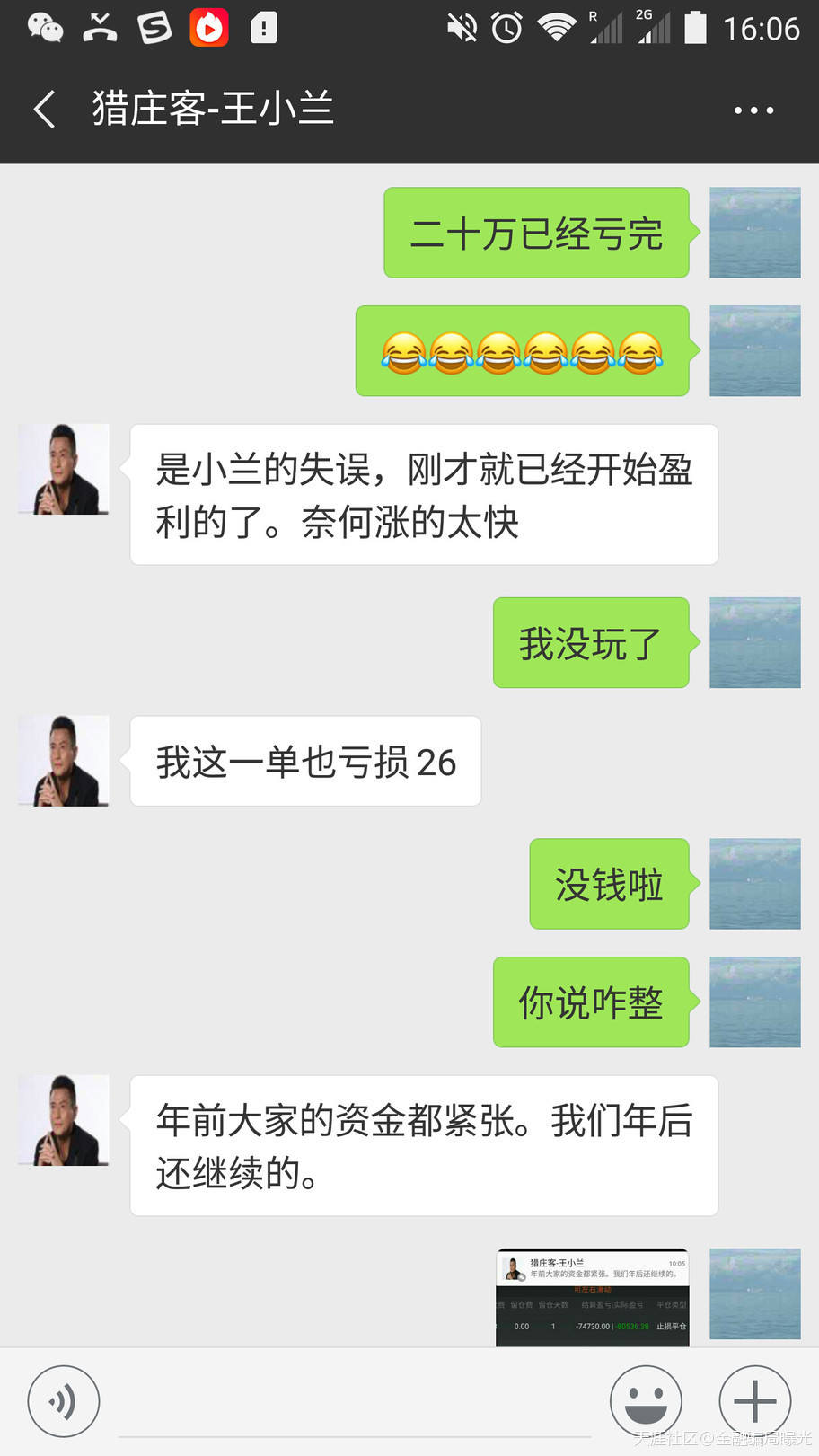Select the 没钱啦 message bubble
This screenshot has height=1456, width=819.
[x=609, y=884]
